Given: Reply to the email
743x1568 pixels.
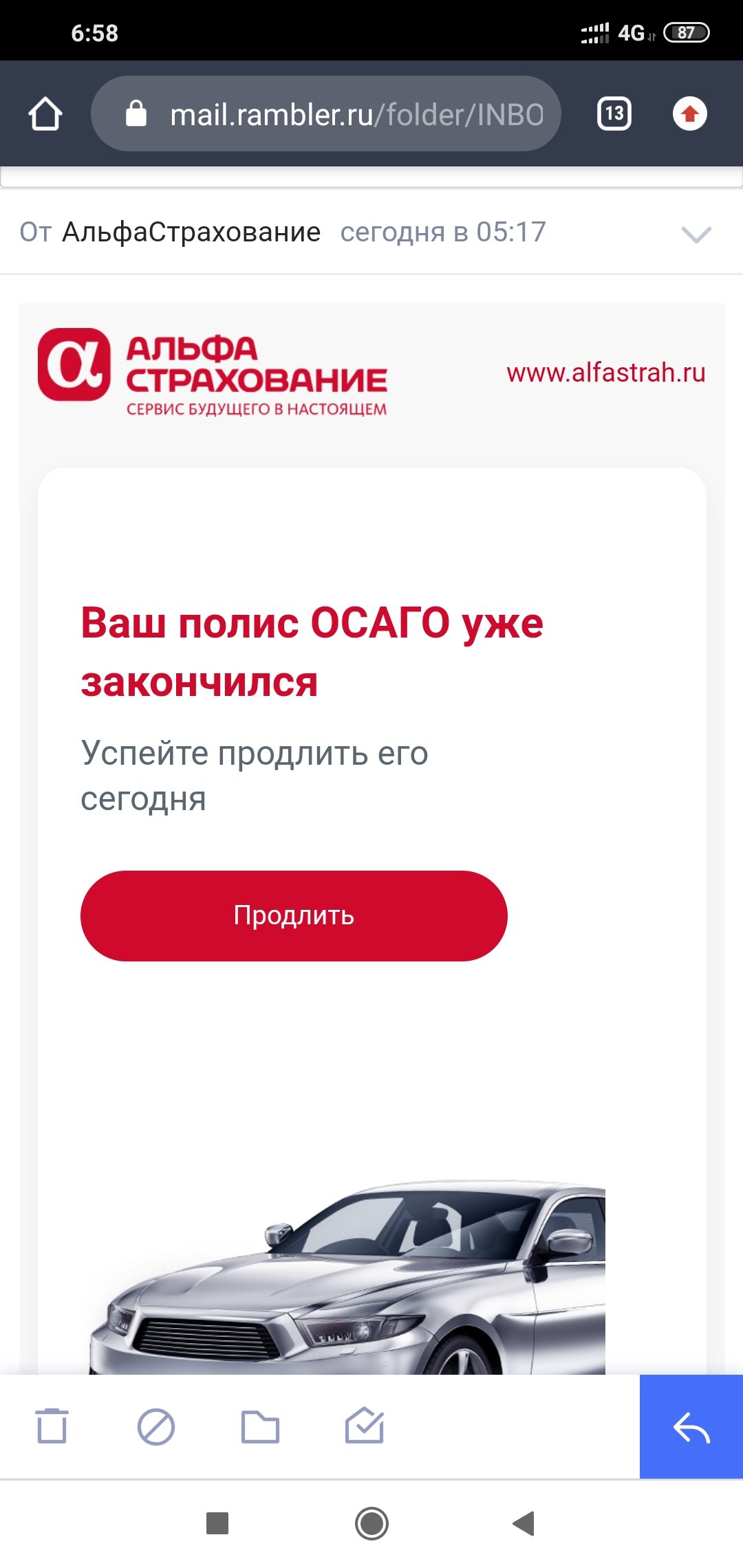Looking at the screenshot, I should (691, 1426).
